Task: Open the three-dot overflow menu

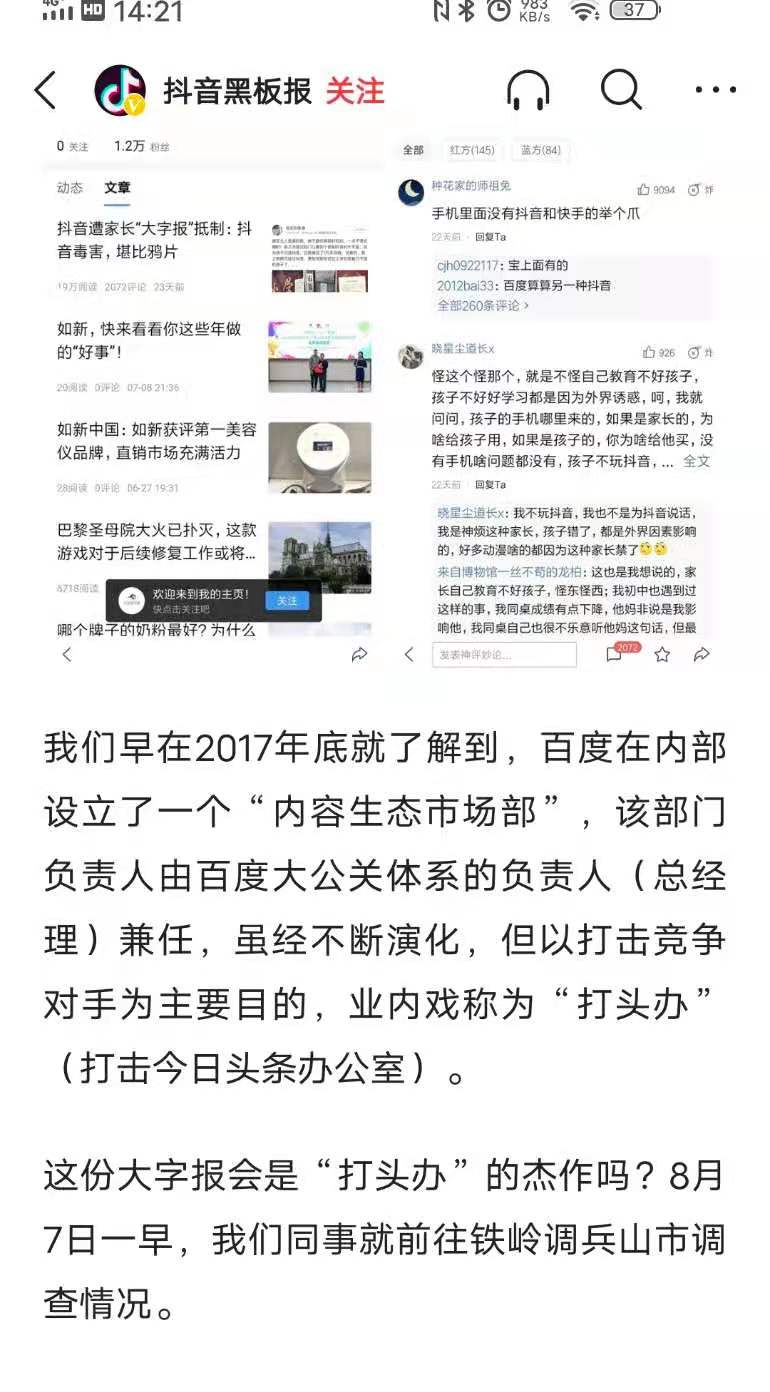Action: (715, 91)
